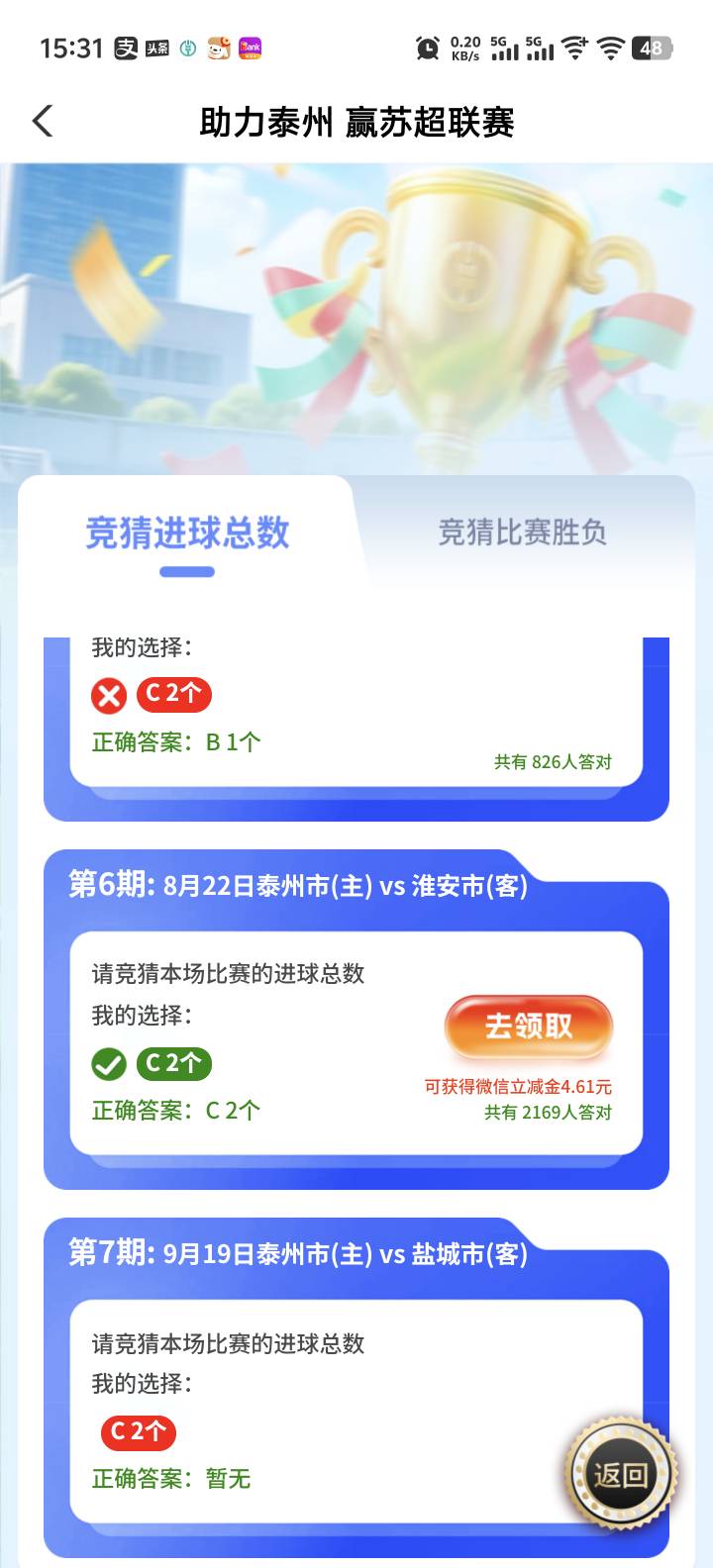713x1568 pixels.
Task: Switch to the 竞猜比赛胜负 tab
Action: 522,533
